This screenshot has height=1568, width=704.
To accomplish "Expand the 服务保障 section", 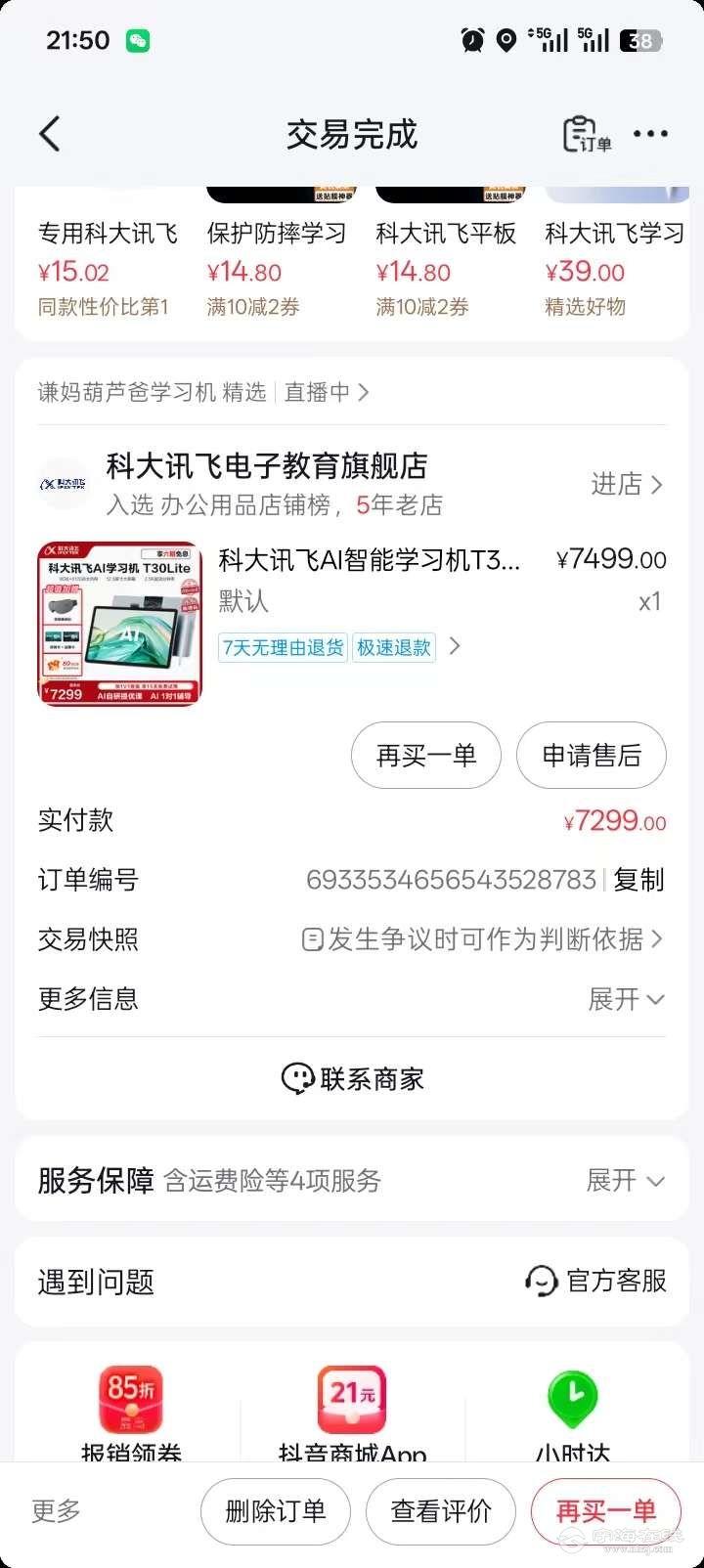I will point(625,1181).
